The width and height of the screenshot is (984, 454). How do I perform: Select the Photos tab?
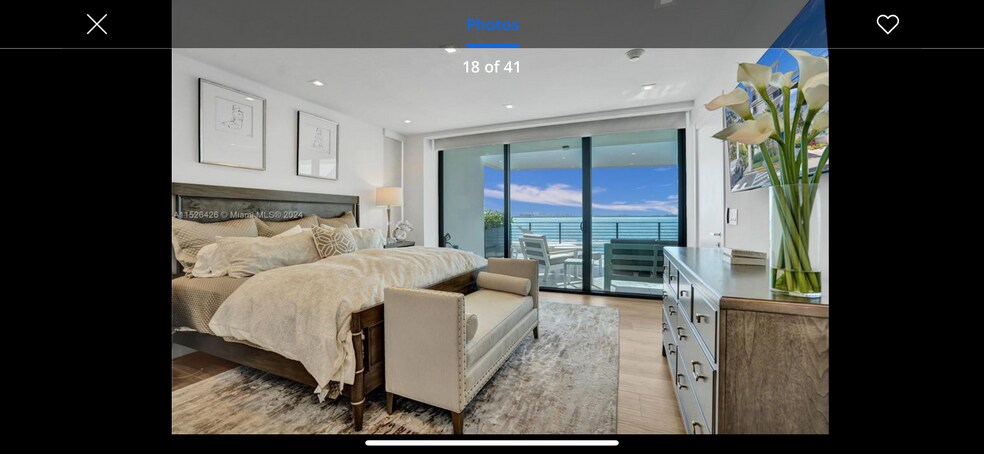493,25
